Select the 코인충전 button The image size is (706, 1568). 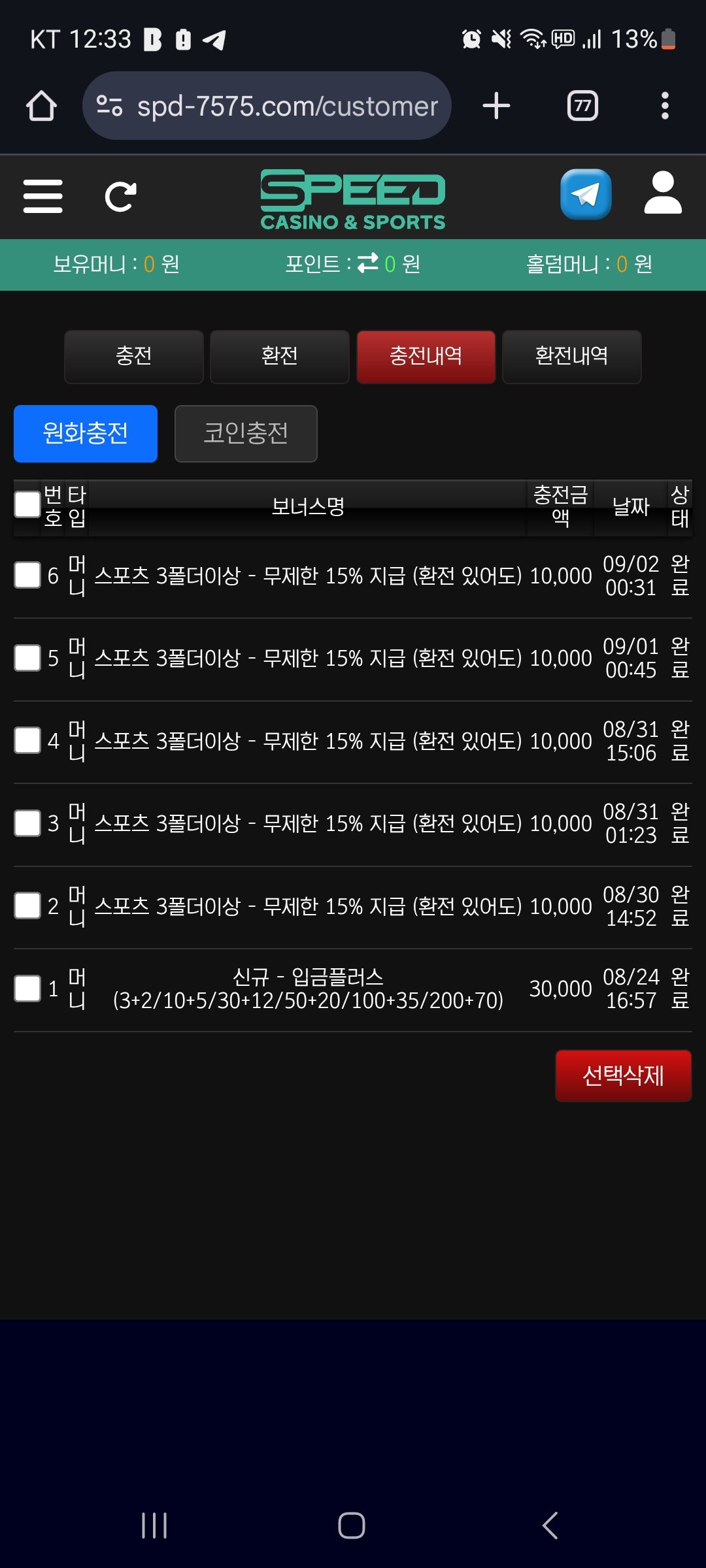(x=246, y=433)
